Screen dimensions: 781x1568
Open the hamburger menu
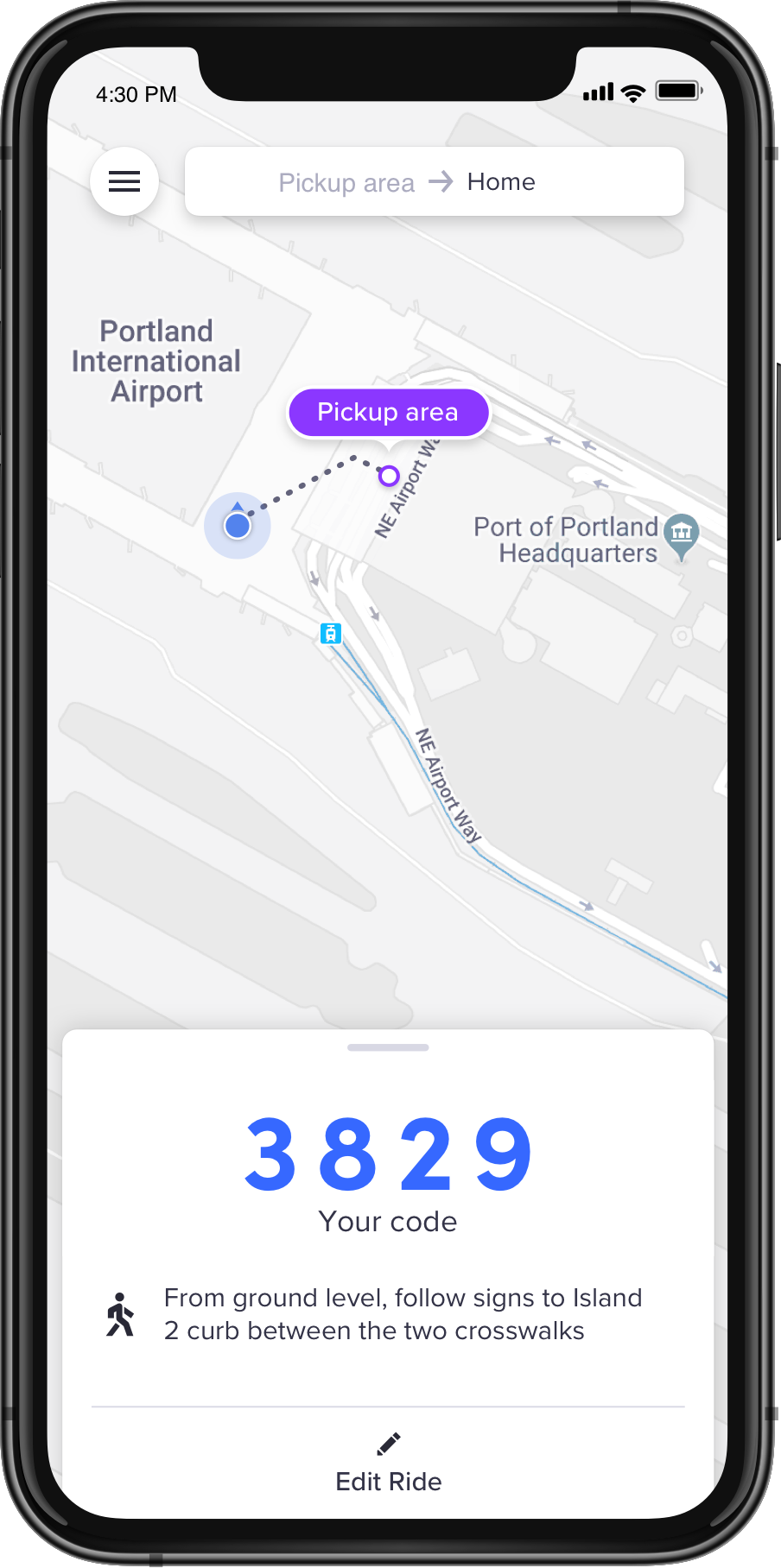(124, 181)
